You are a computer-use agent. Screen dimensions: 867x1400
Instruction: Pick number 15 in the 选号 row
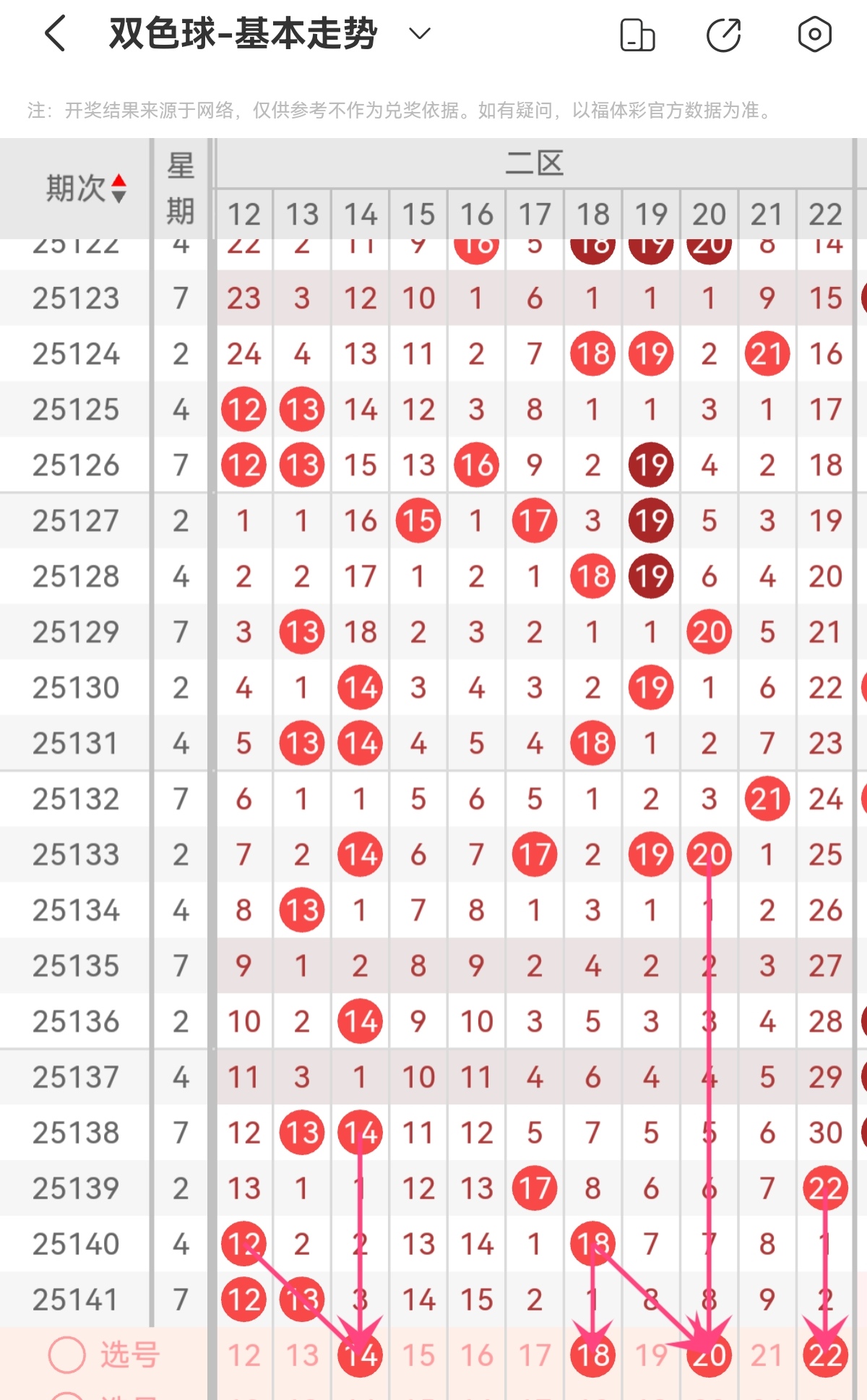click(418, 1355)
